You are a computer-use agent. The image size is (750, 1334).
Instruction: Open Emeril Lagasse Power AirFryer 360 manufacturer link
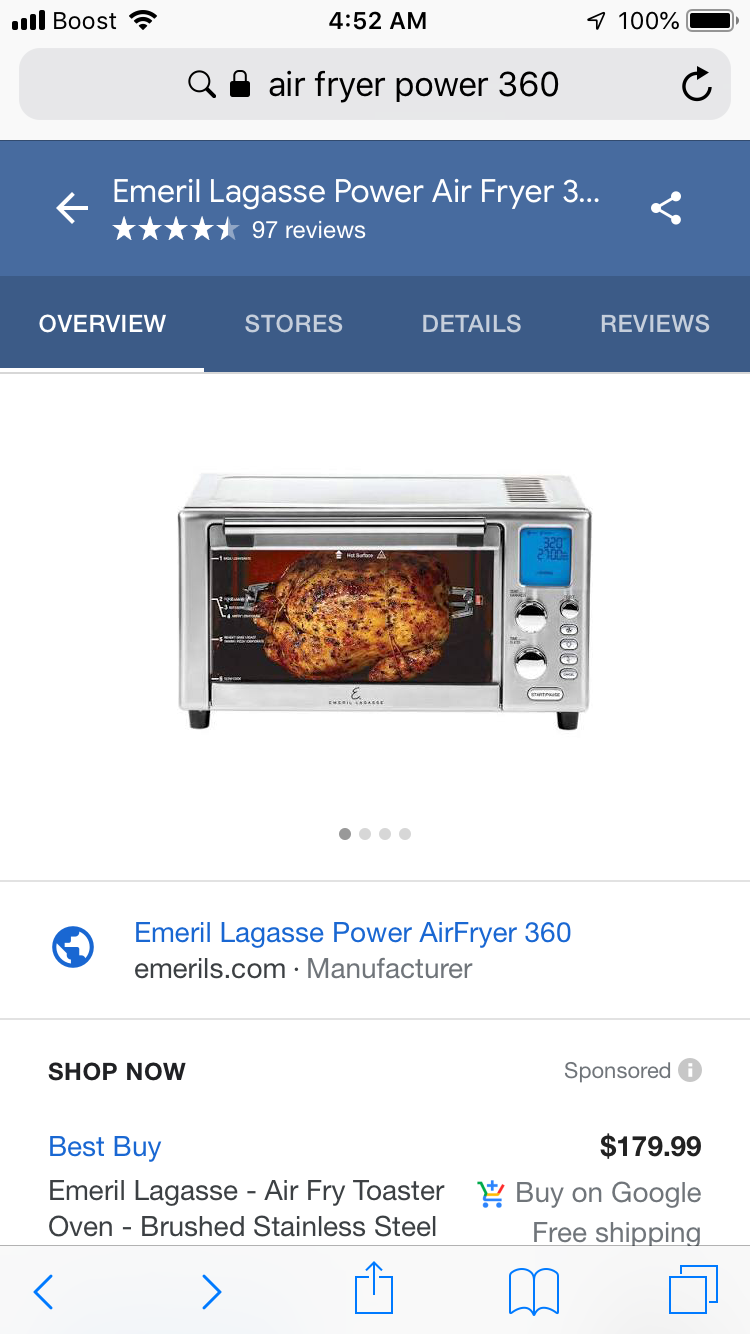click(353, 933)
